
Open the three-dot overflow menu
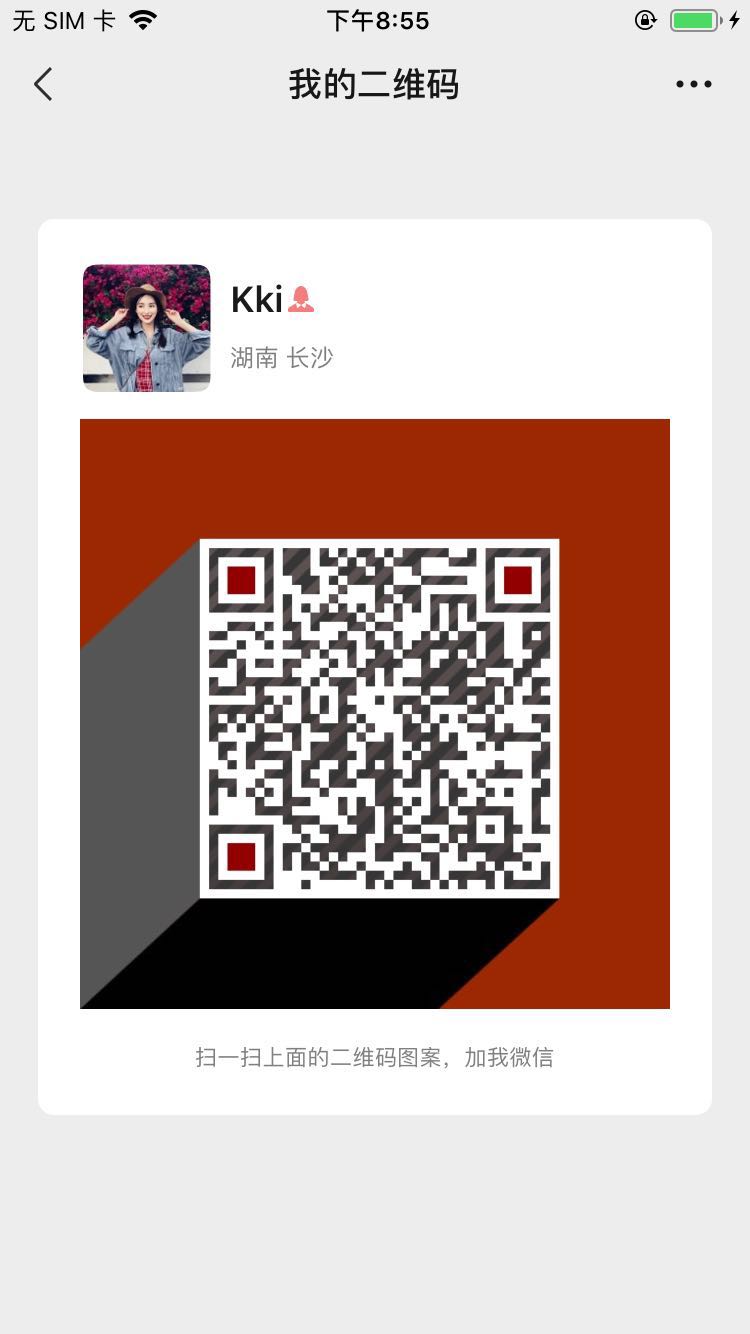[693, 85]
